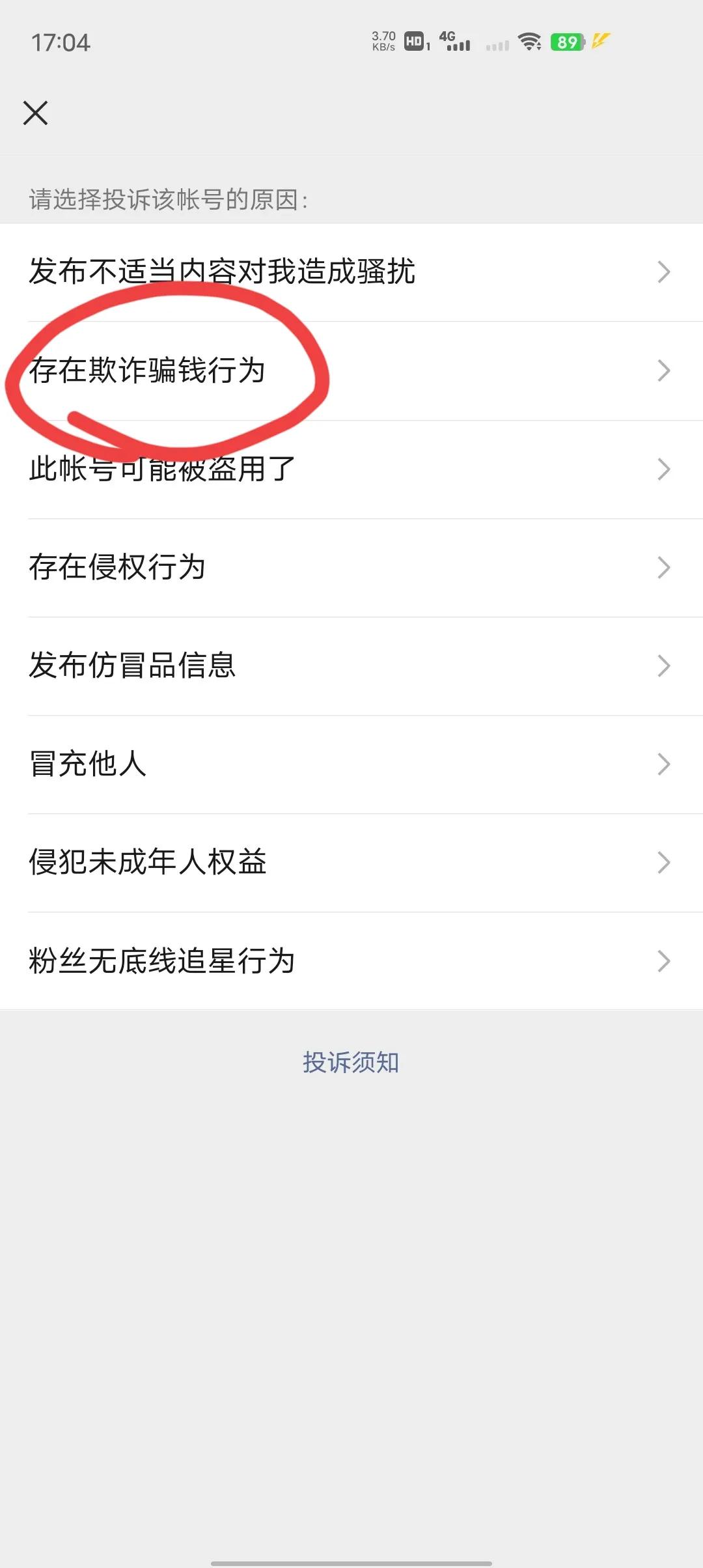The width and height of the screenshot is (703, 1568).
Task: Tap the Wi-Fi signal icon in status bar
Action: 529,41
